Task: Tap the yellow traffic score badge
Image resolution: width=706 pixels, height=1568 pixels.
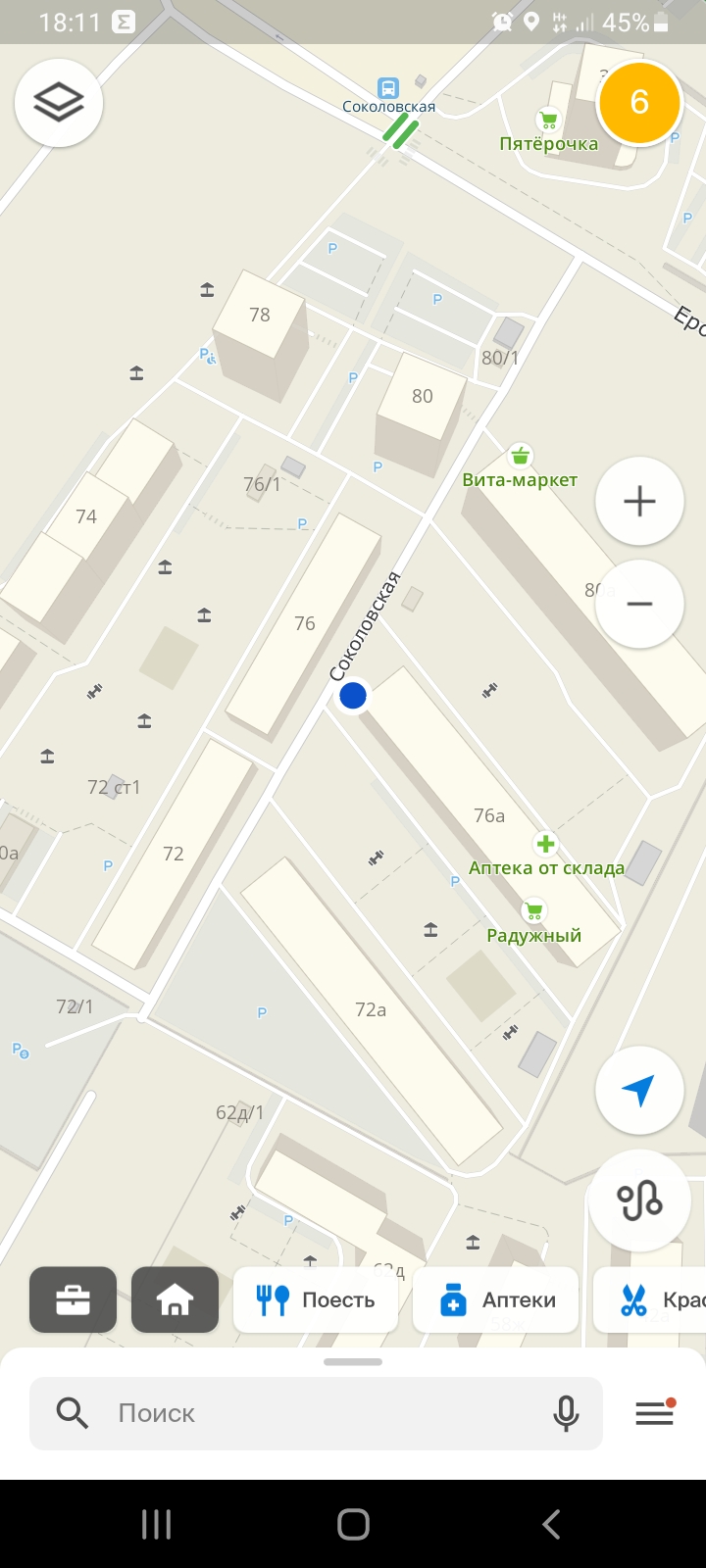Action: (x=639, y=102)
